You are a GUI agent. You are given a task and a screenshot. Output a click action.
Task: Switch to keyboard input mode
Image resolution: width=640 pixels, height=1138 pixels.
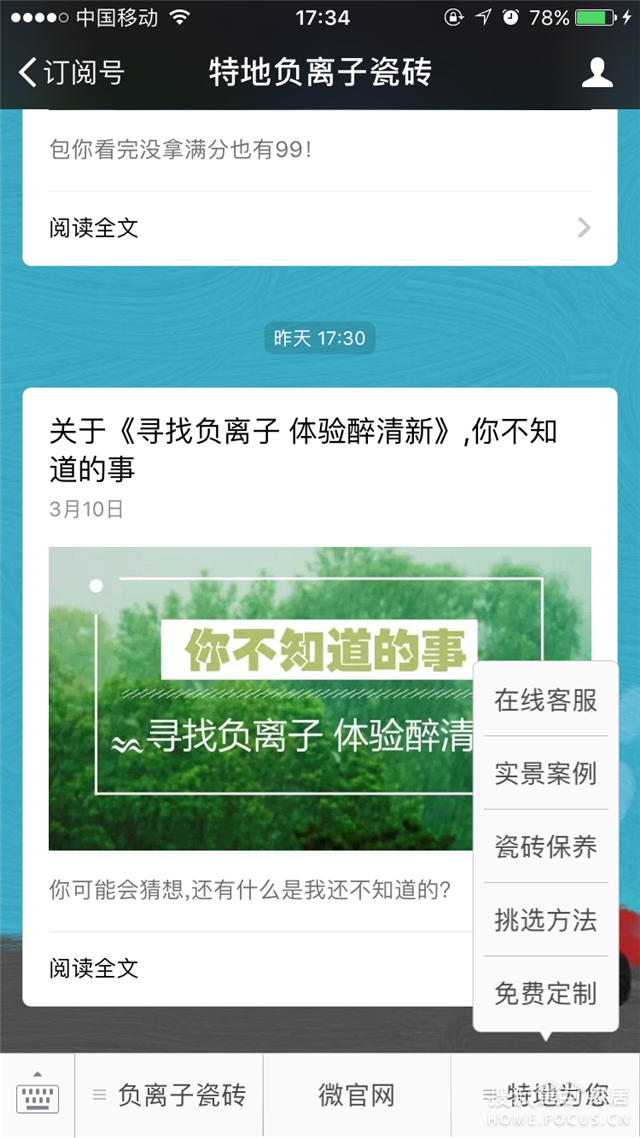[37, 1096]
